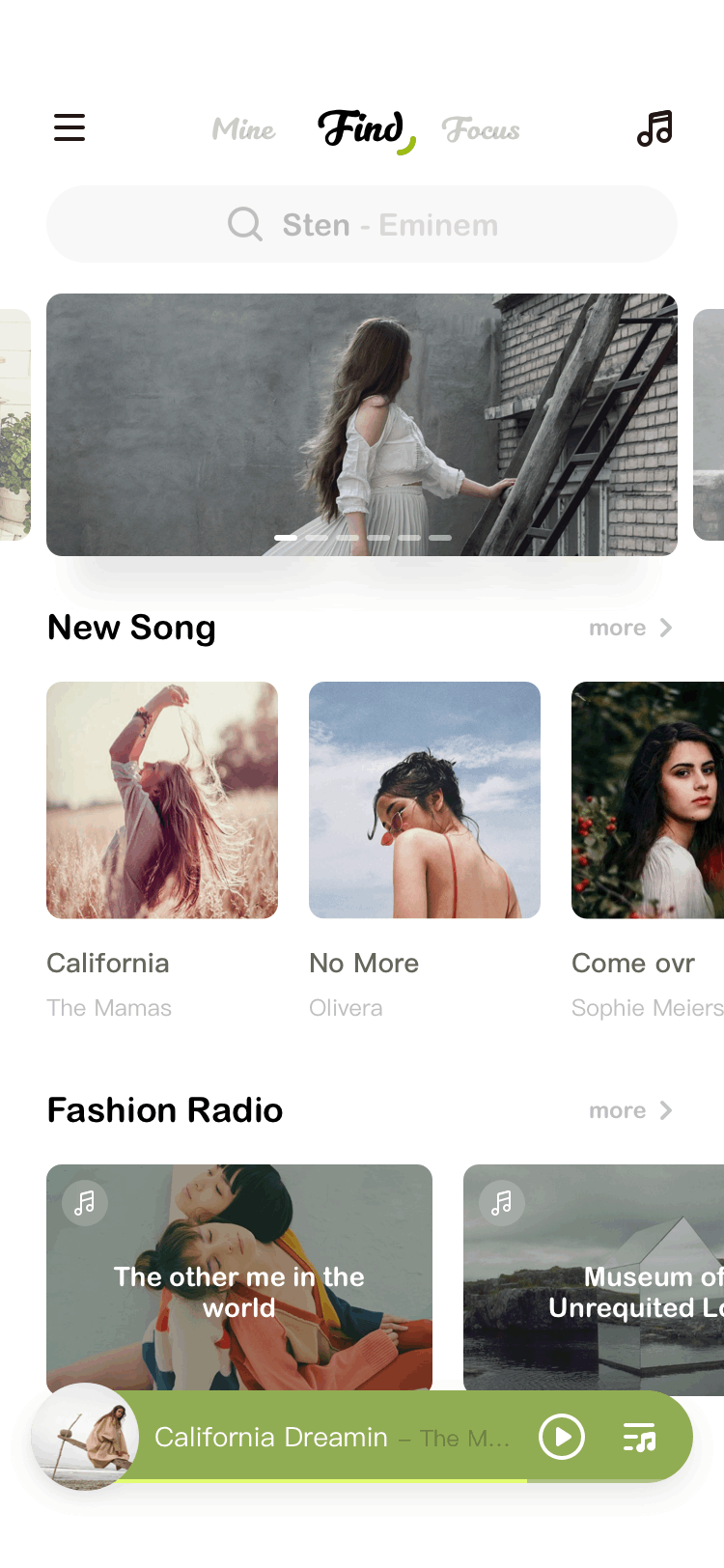Open the hamburger drawer menu
Viewport: 724px width, 1568px height.
click(70, 127)
